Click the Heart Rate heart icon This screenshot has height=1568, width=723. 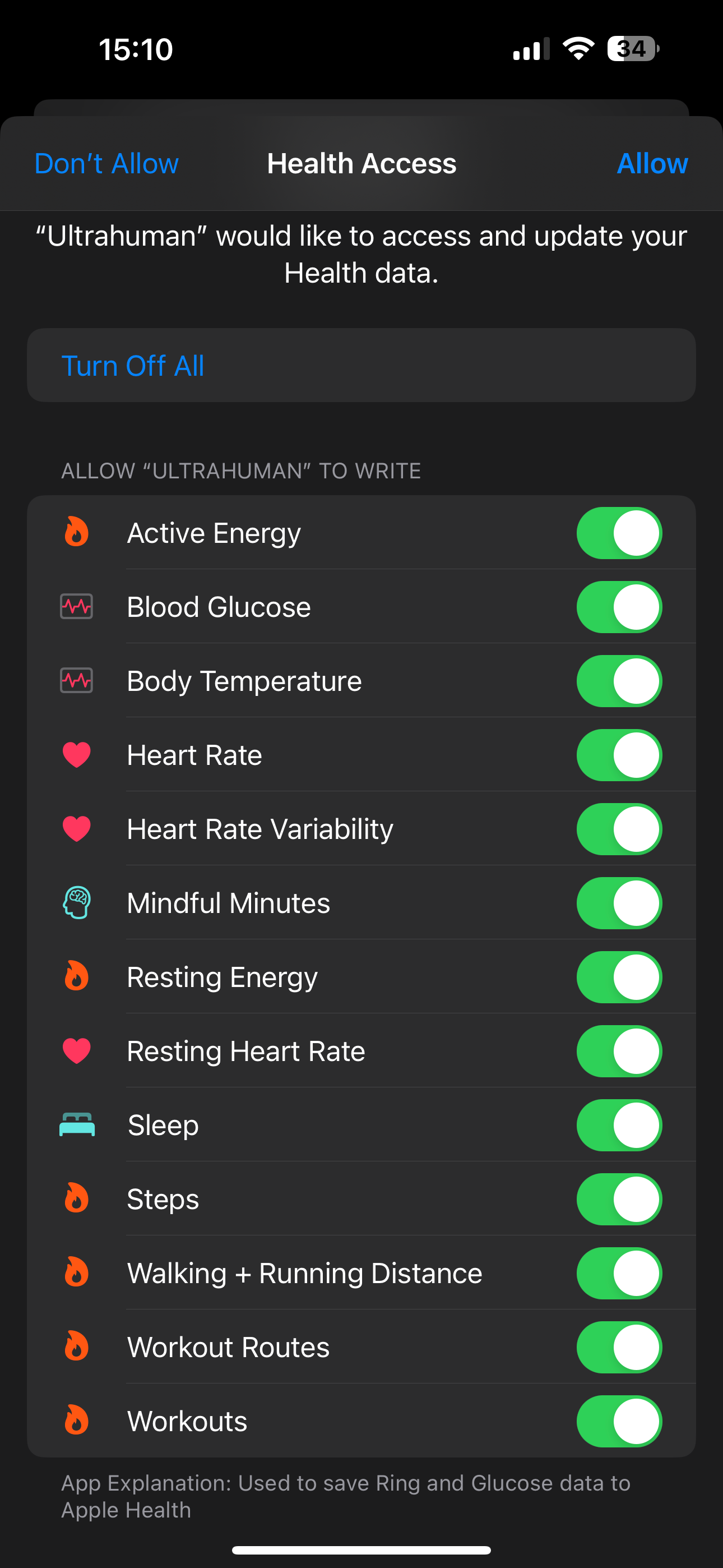[x=77, y=755]
